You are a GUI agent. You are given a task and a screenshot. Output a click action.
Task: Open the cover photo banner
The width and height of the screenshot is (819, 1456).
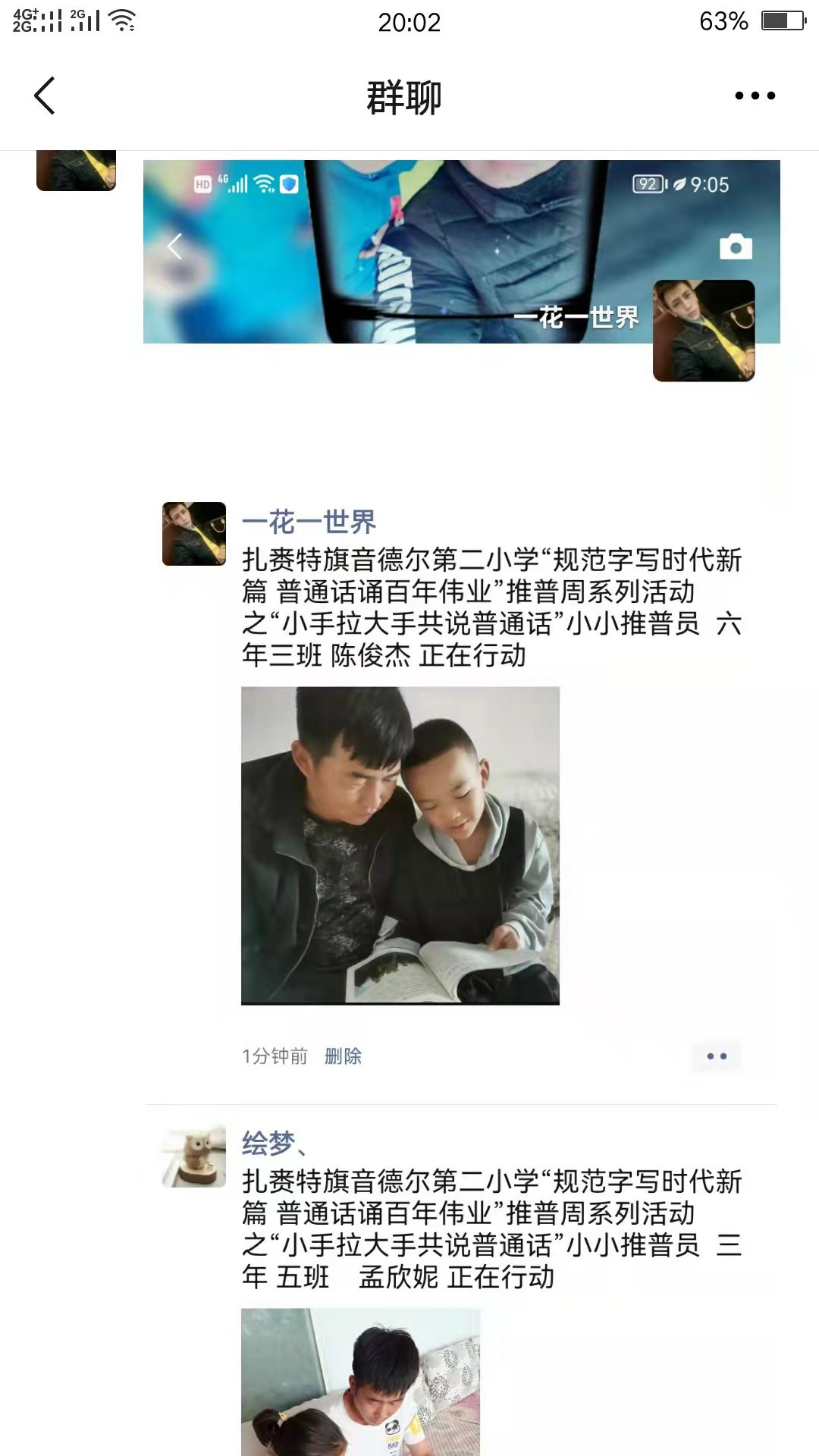coord(394,250)
